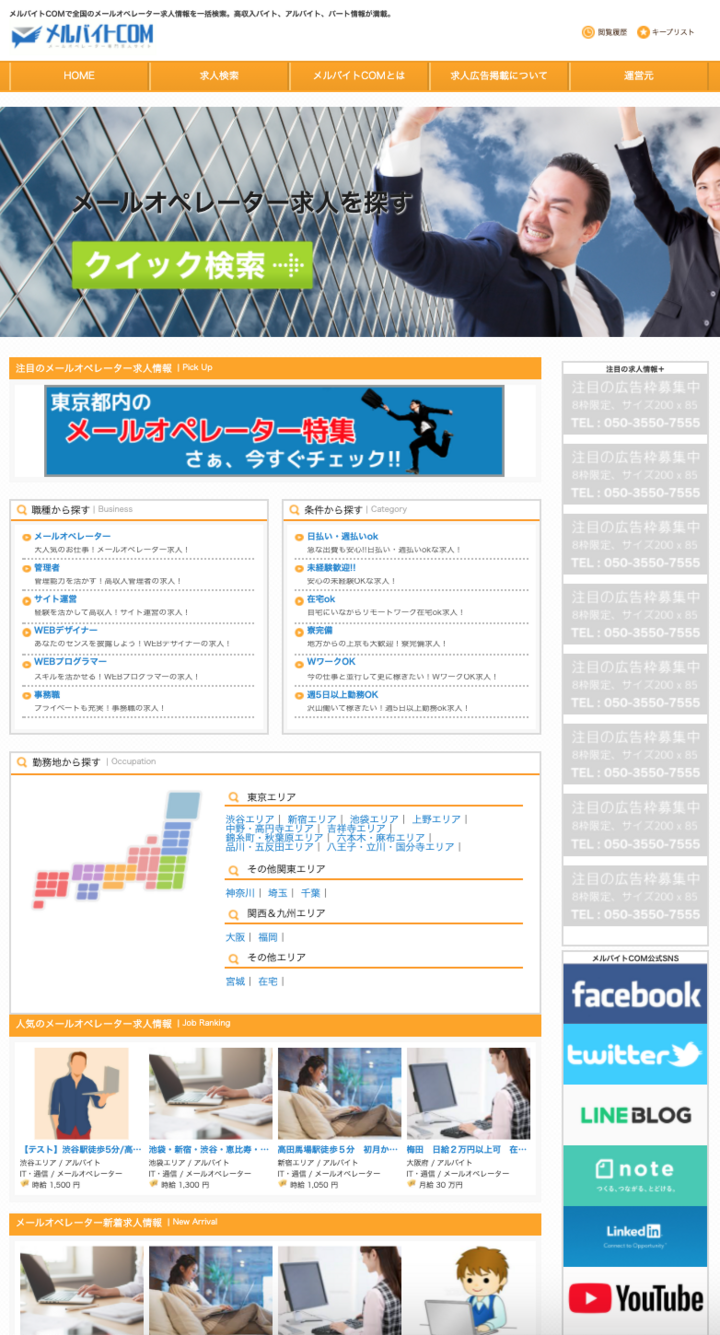Screen dimensions: 720x1335
Task: Select the 渋谷エリア link
Action: pos(249,819)
